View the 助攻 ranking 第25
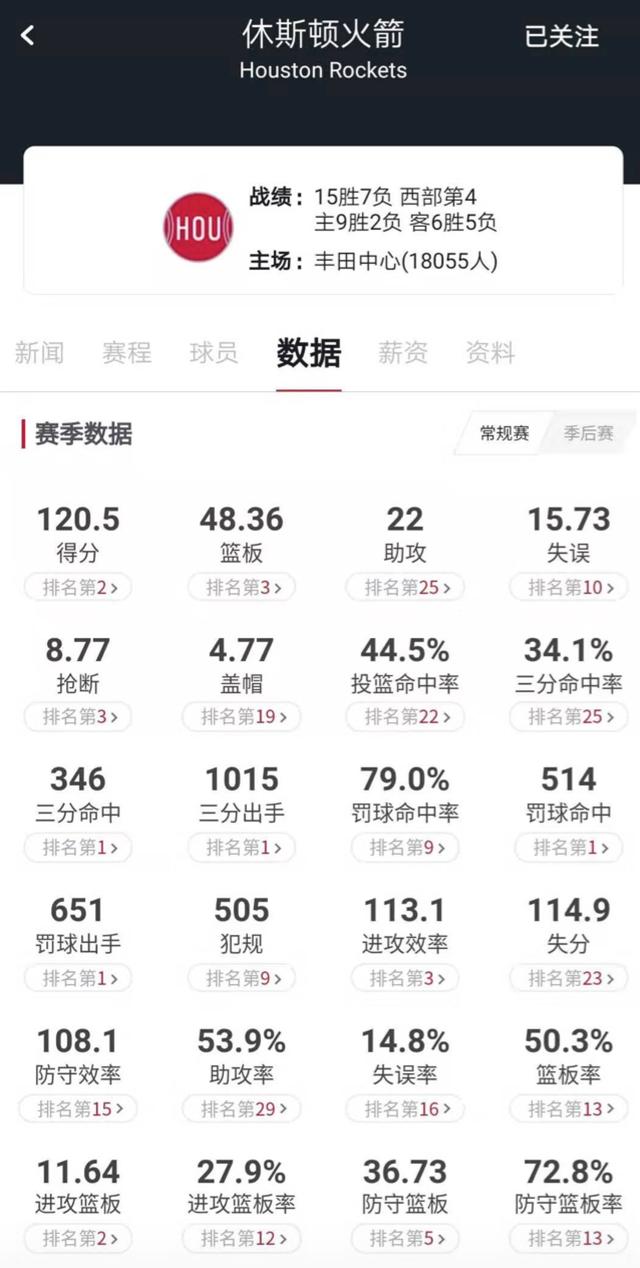Image resolution: width=640 pixels, height=1268 pixels. [x=405, y=587]
